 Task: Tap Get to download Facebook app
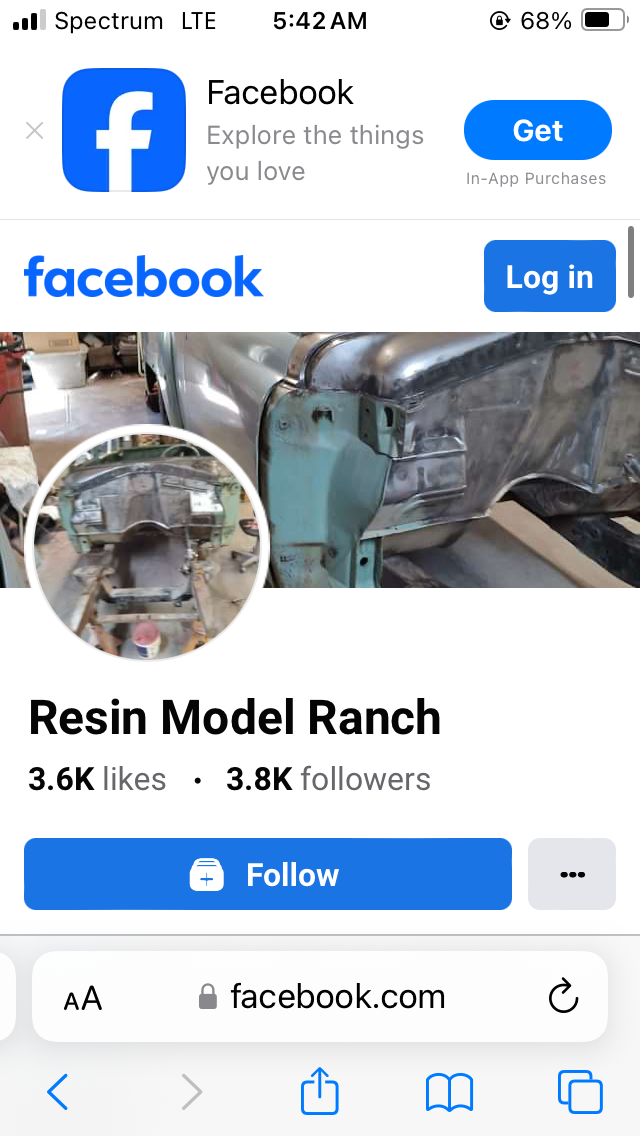(538, 130)
